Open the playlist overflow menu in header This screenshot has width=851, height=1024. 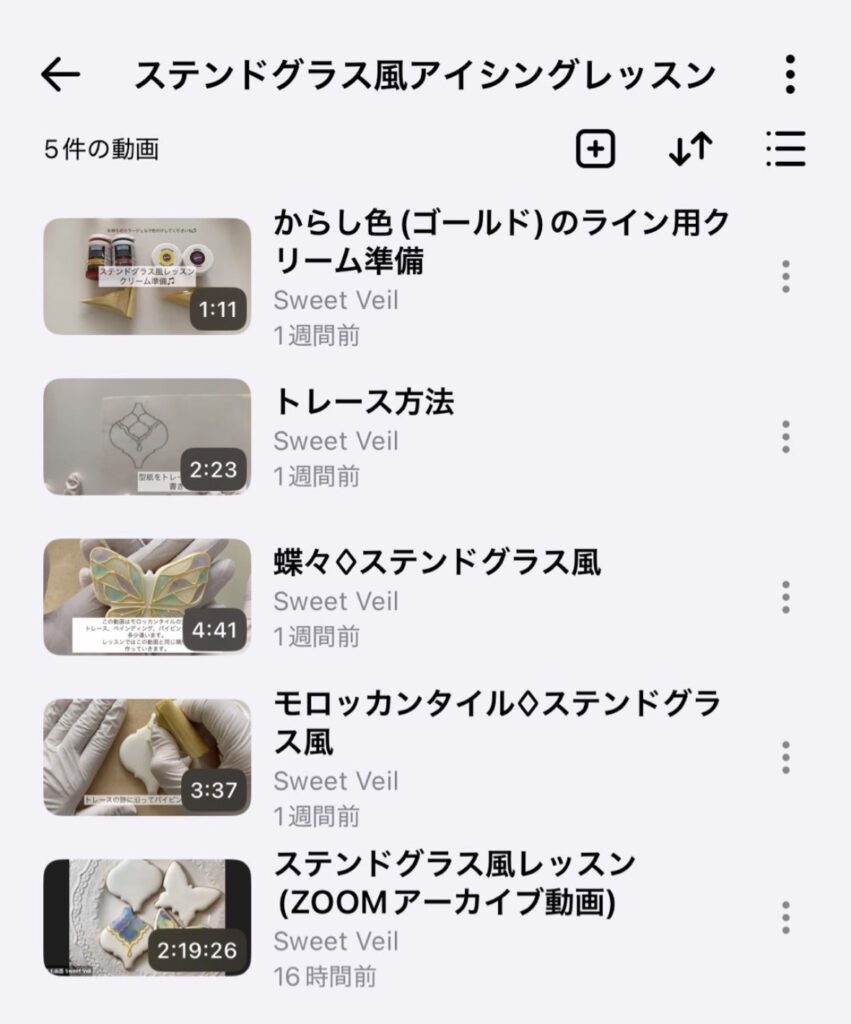[790, 74]
